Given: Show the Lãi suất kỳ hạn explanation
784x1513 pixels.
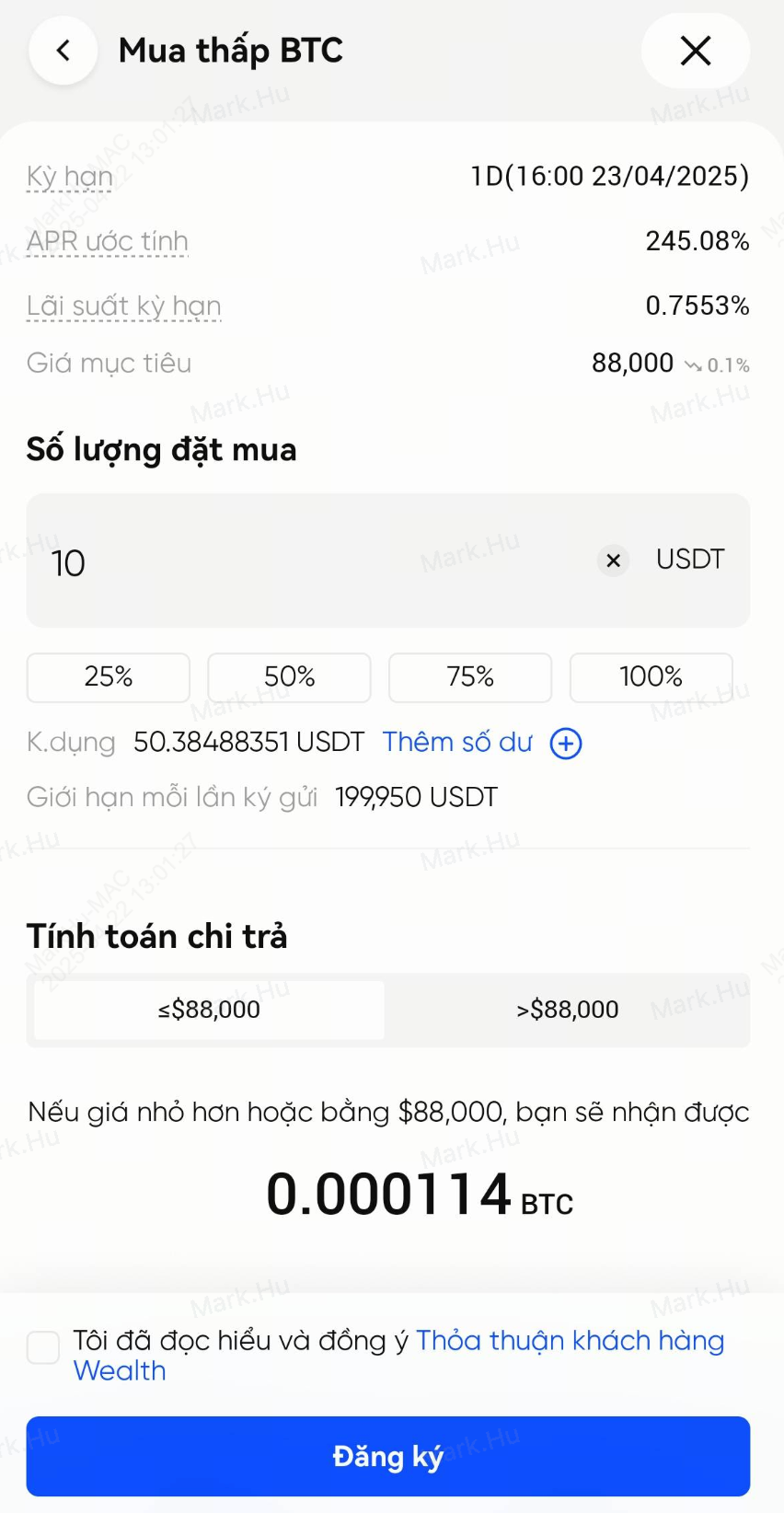Looking at the screenshot, I should tap(124, 306).
